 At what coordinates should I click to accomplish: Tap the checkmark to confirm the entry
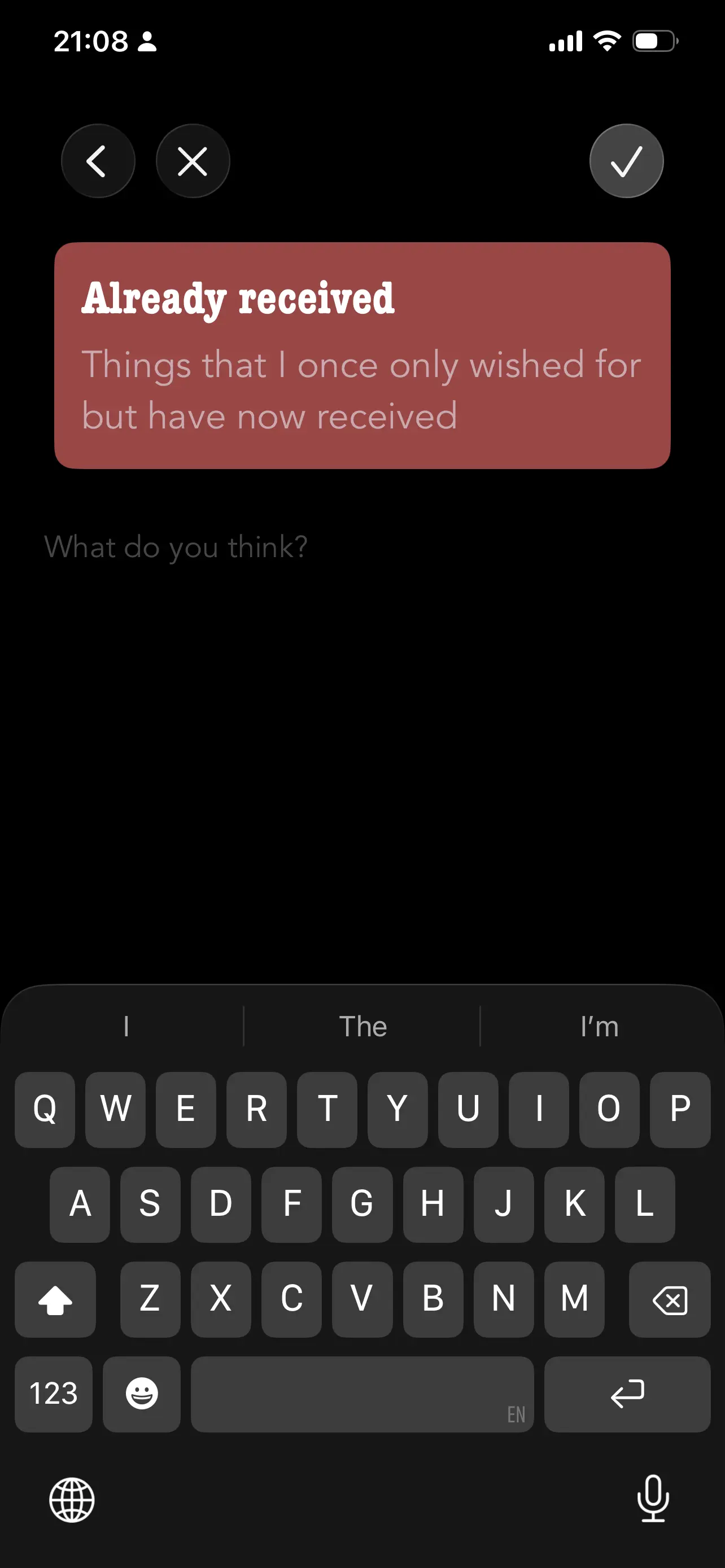tap(626, 161)
